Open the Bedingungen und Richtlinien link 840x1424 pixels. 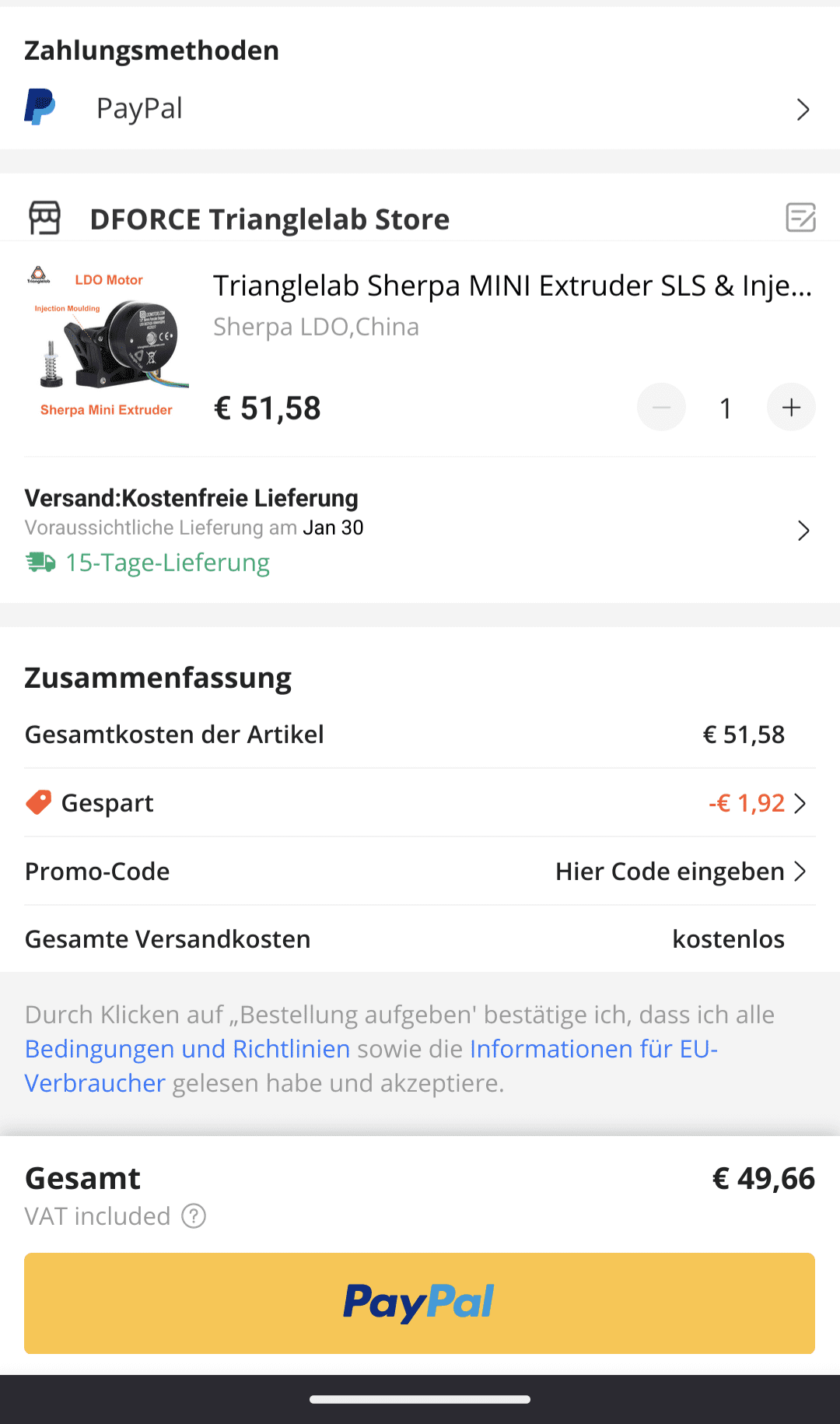pyautogui.click(x=187, y=1049)
